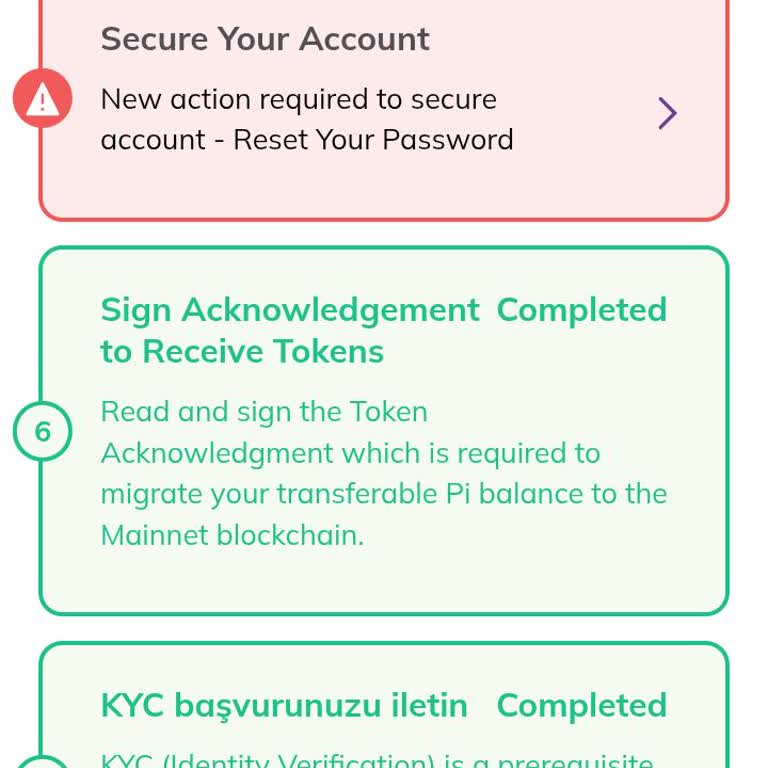Tap the Reset Your Password chevron arrow
This screenshot has width=768, height=768.
(667, 114)
